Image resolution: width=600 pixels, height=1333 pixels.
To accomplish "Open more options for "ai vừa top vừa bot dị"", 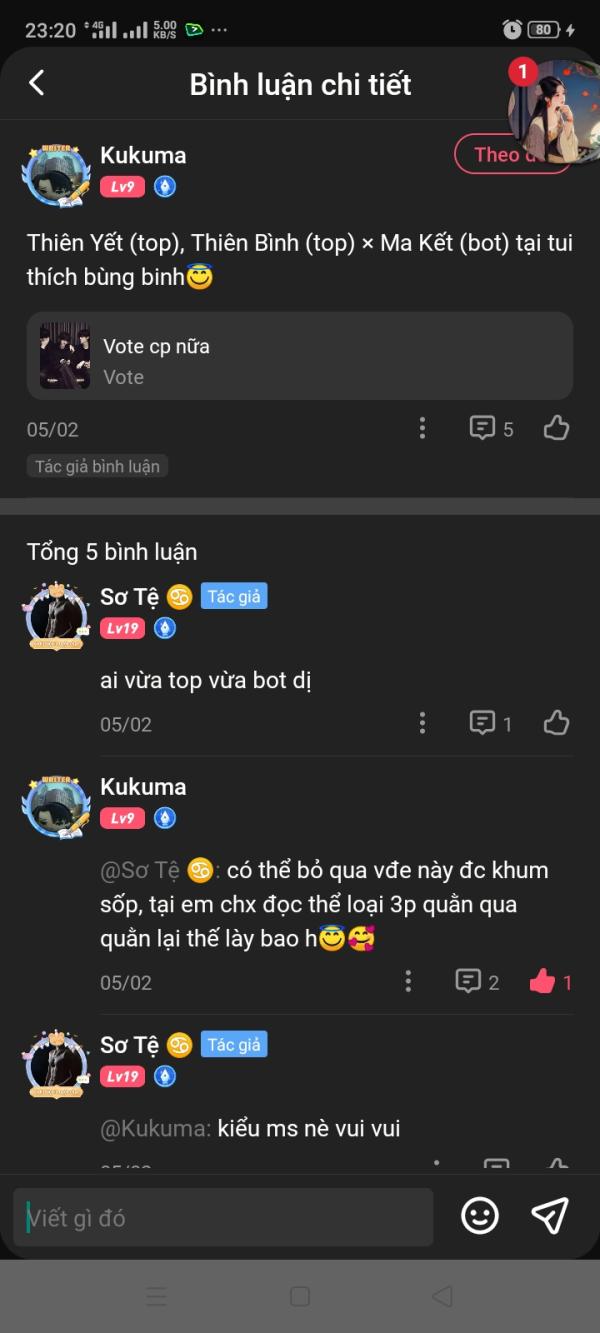I will coord(422,723).
